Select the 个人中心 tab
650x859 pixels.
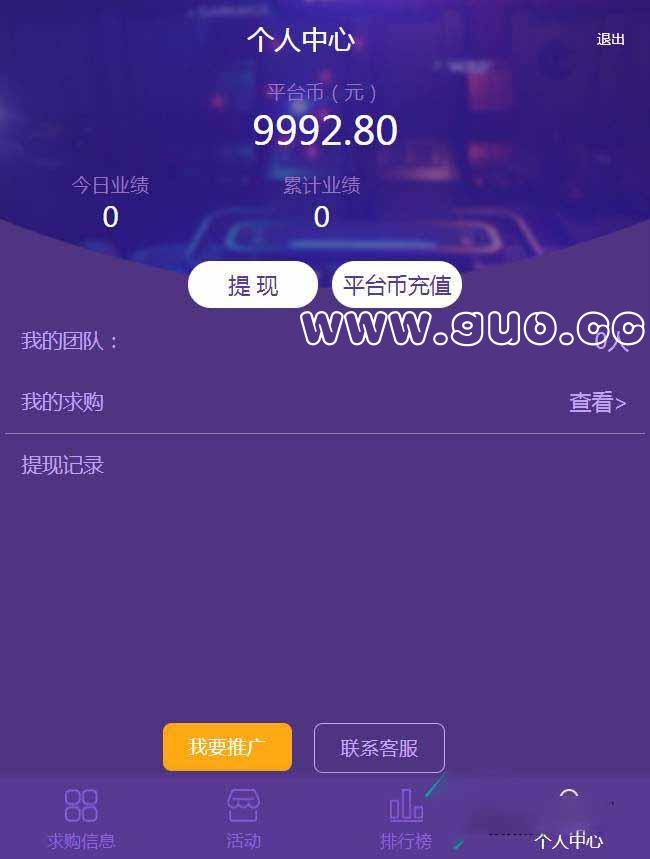[568, 818]
